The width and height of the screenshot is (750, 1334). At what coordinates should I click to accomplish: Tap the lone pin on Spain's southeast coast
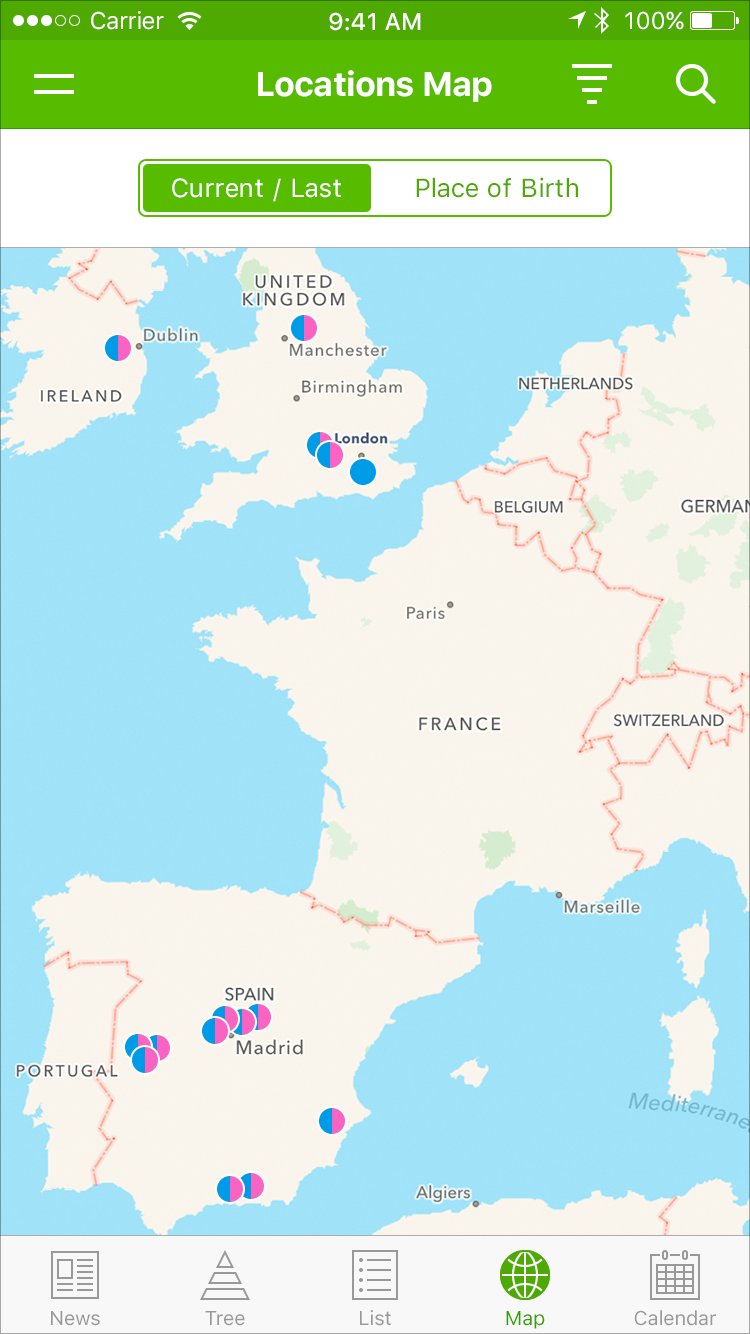coord(332,1121)
